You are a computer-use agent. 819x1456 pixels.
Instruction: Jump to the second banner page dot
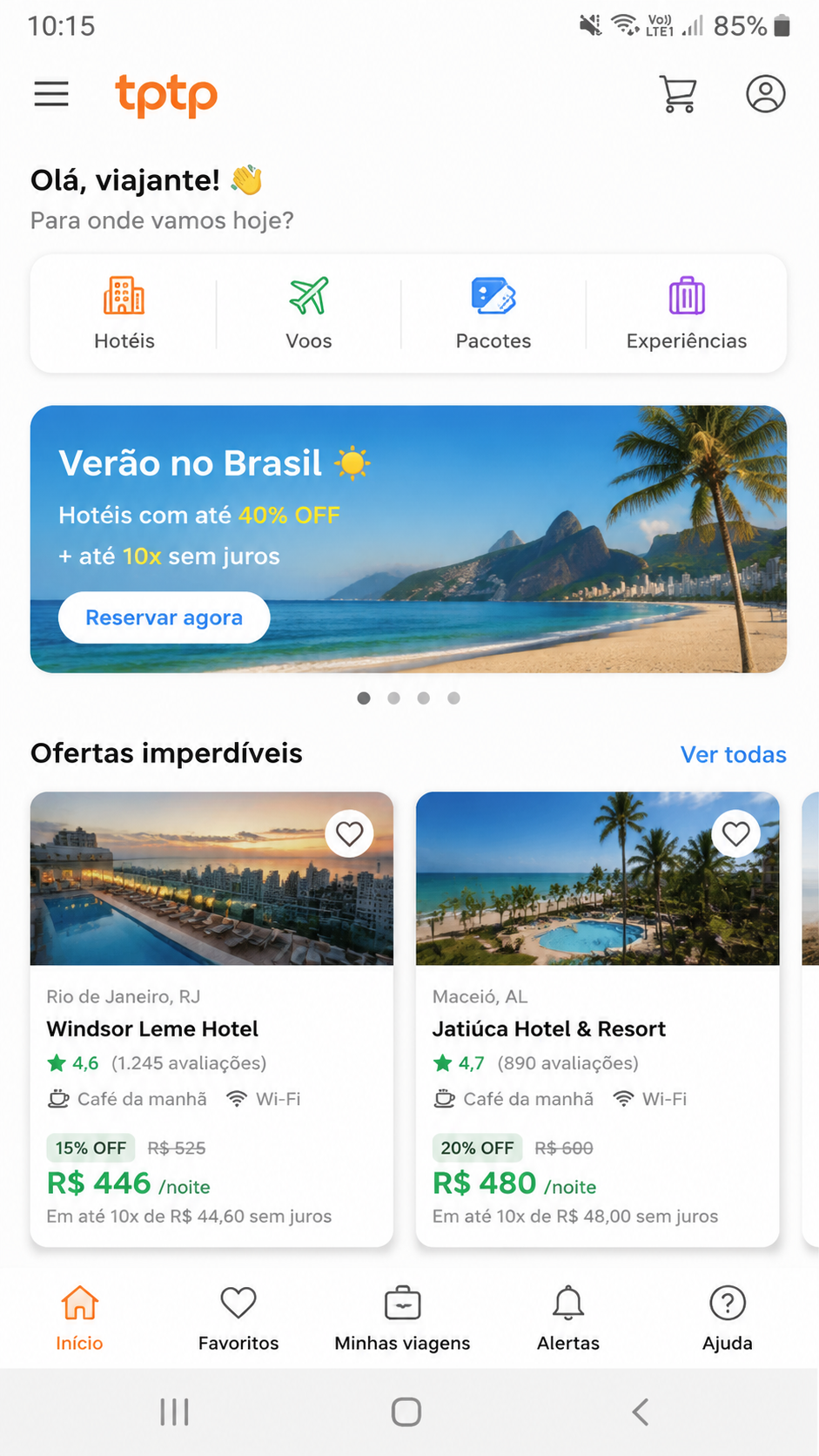coord(393,698)
